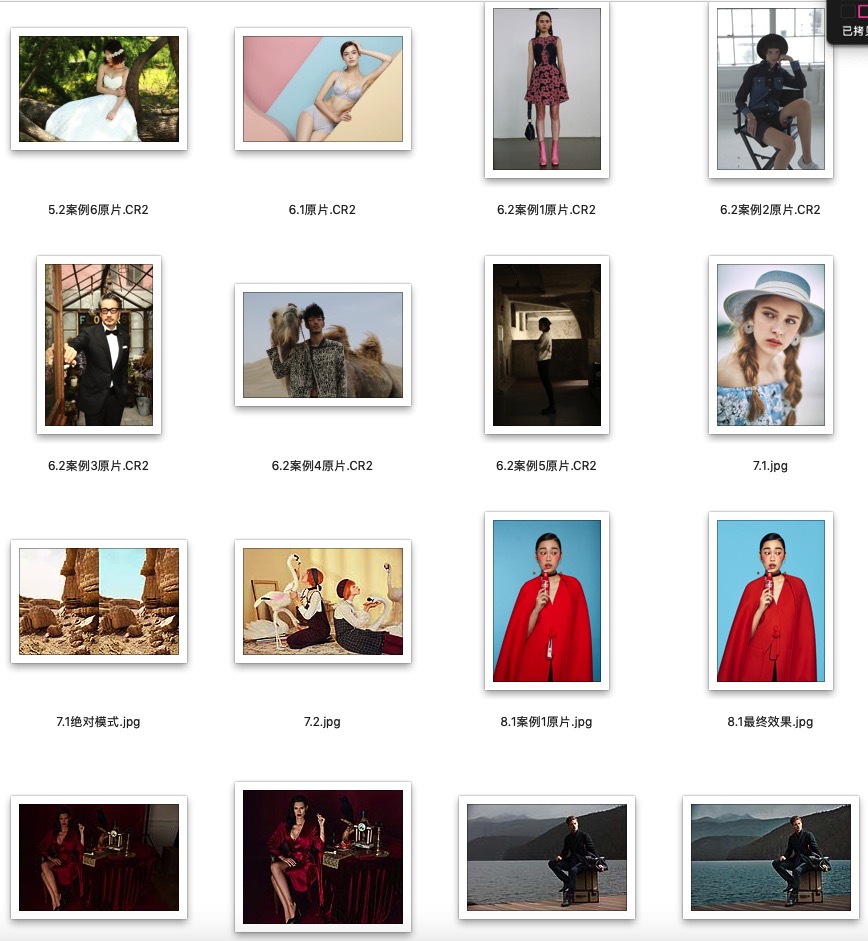Open the 7.1.jpg image

[x=771, y=345]
